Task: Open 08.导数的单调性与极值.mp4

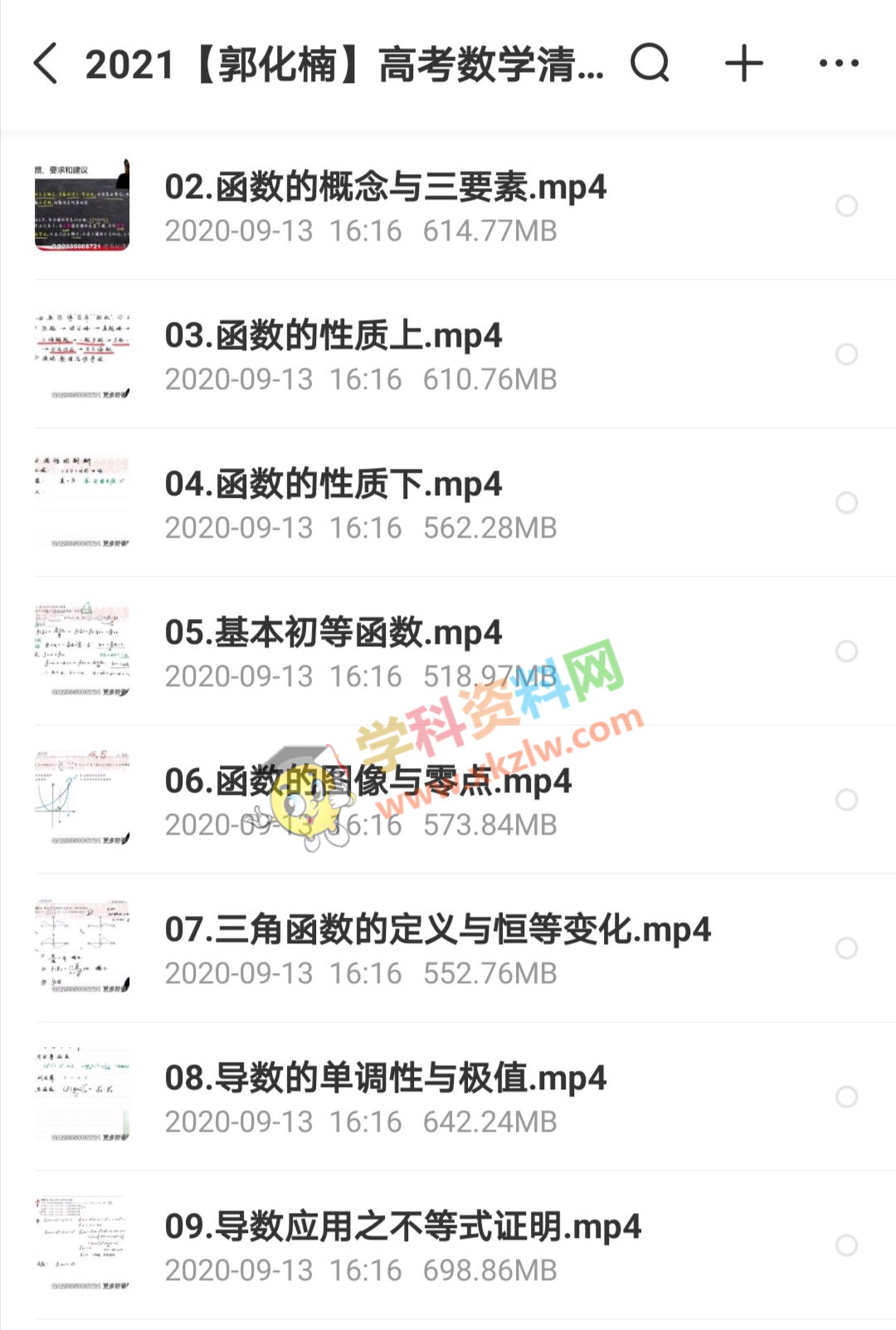Action: pos(385,1079)
